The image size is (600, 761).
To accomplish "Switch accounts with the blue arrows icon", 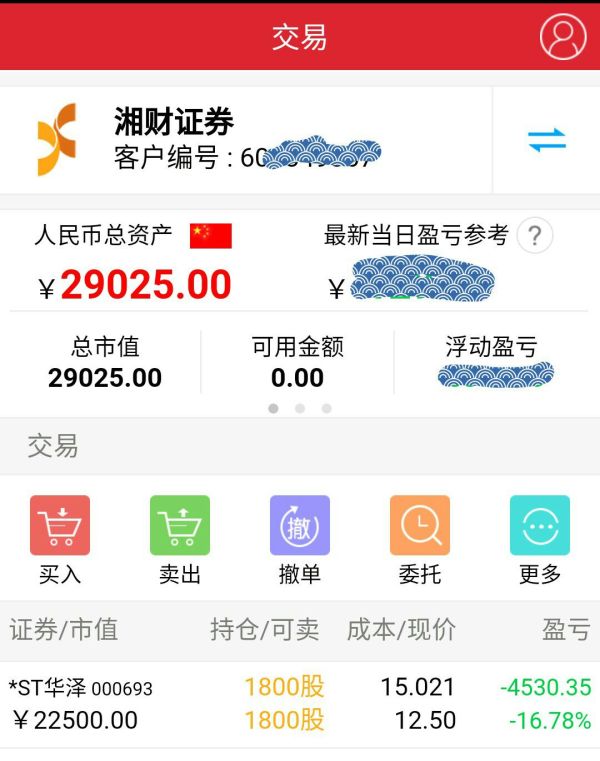I will tap(547, 140).
